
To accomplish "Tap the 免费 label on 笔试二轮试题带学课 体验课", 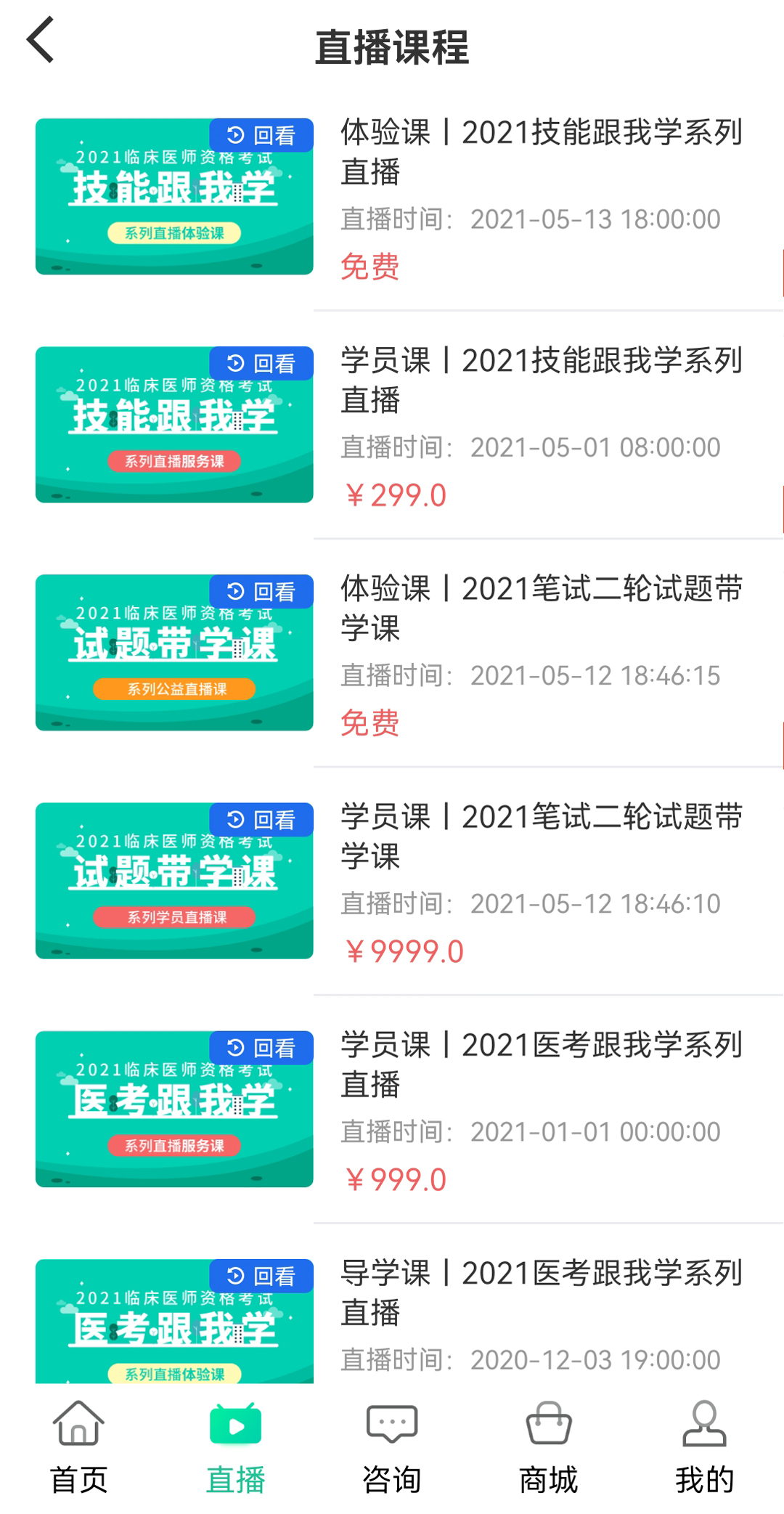I will point(369,723).
